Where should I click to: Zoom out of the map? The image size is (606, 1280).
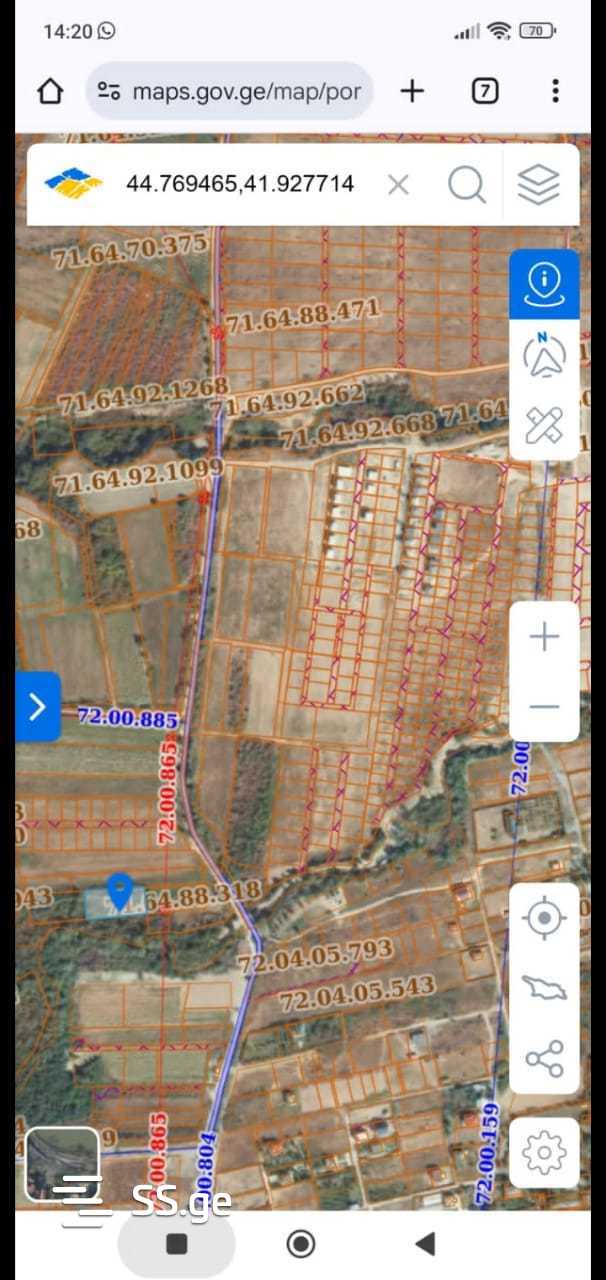coord(544,707)
